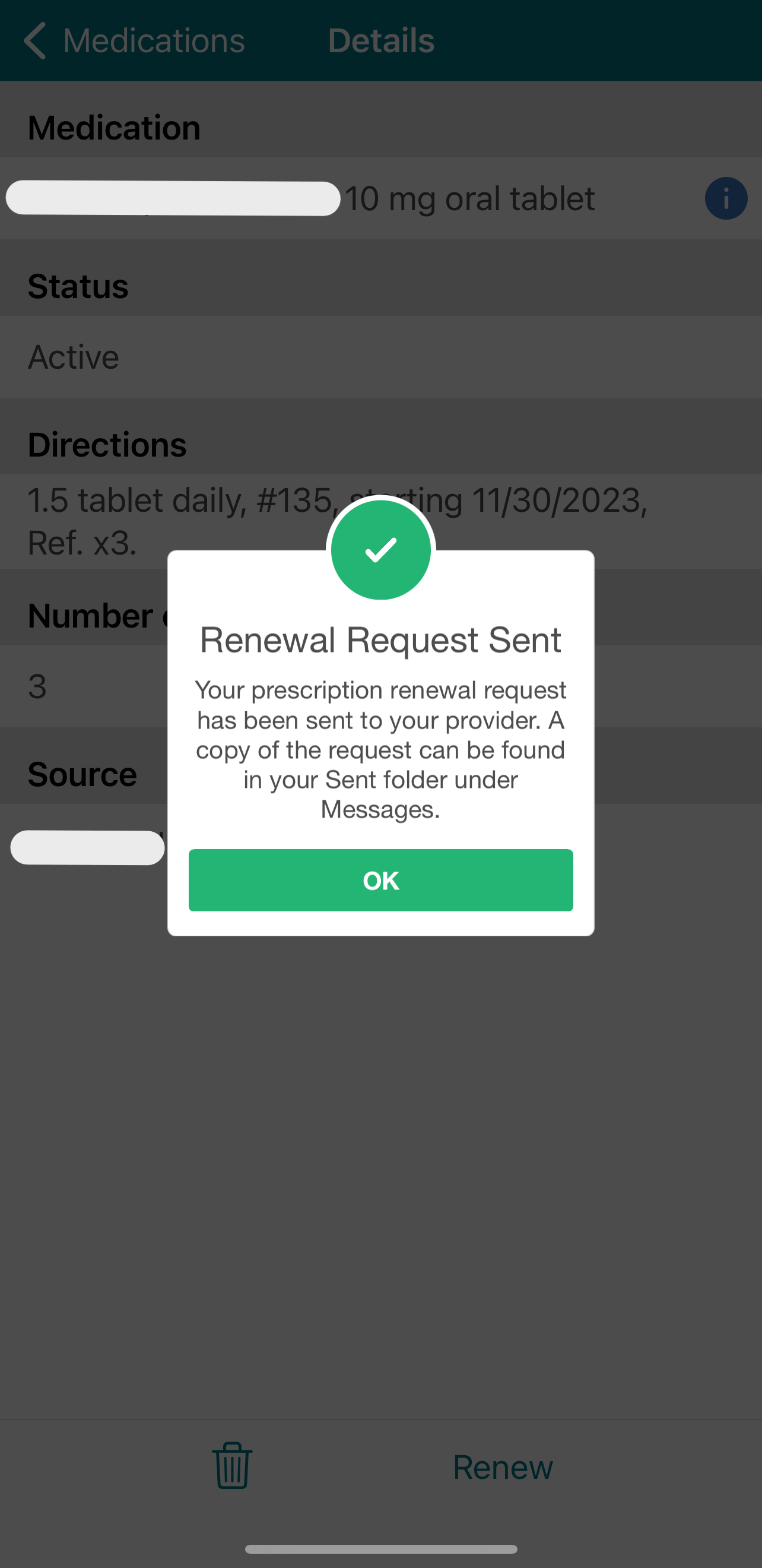Screen dimensions: 762x1568
Task: Tap the success check icon above dialog title
Action: click(381, 550)
